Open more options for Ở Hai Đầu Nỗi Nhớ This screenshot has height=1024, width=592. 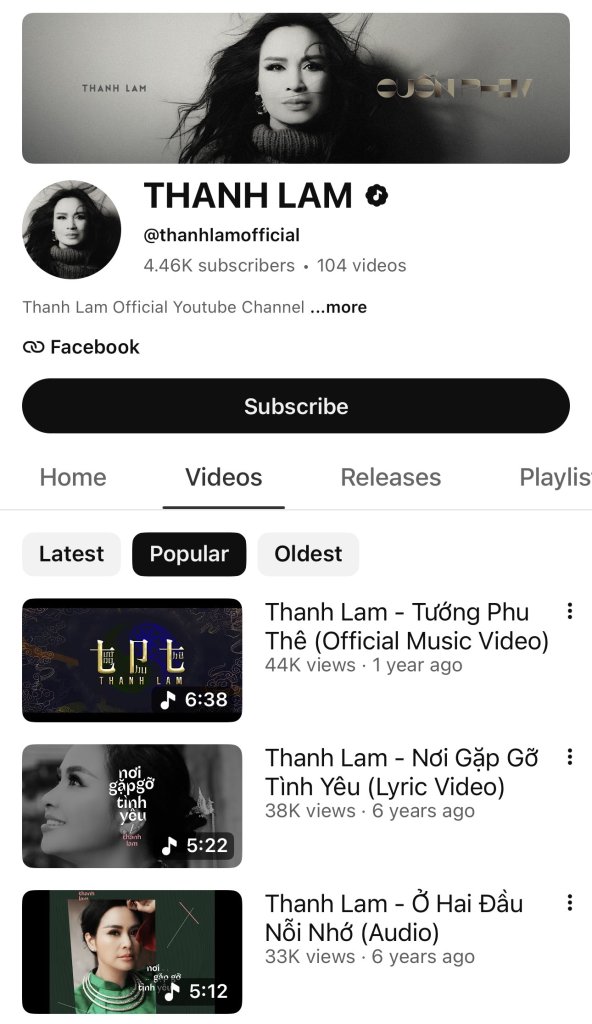[570, 903]
